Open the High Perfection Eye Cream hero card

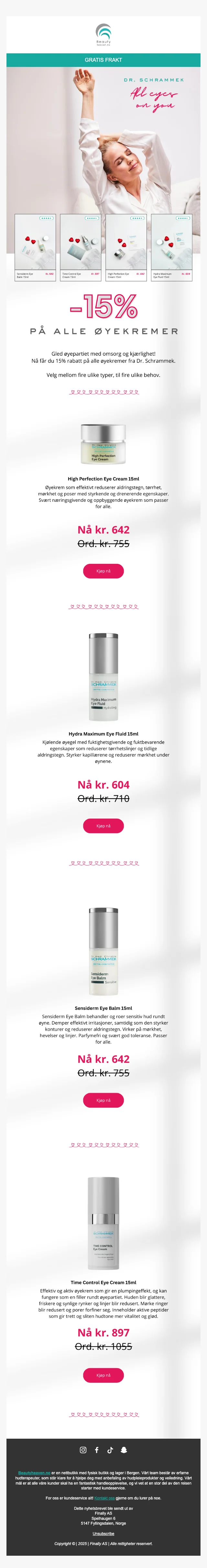[x=126, y=247]
